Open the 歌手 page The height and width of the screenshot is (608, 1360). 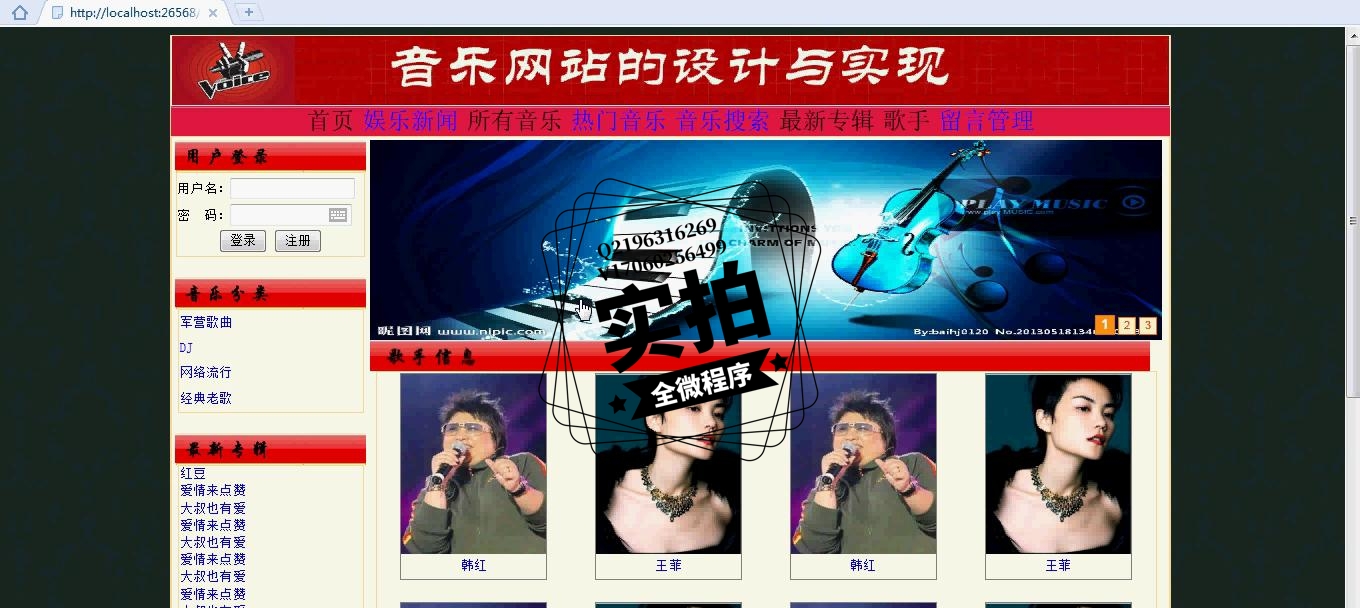pos(906,121)
